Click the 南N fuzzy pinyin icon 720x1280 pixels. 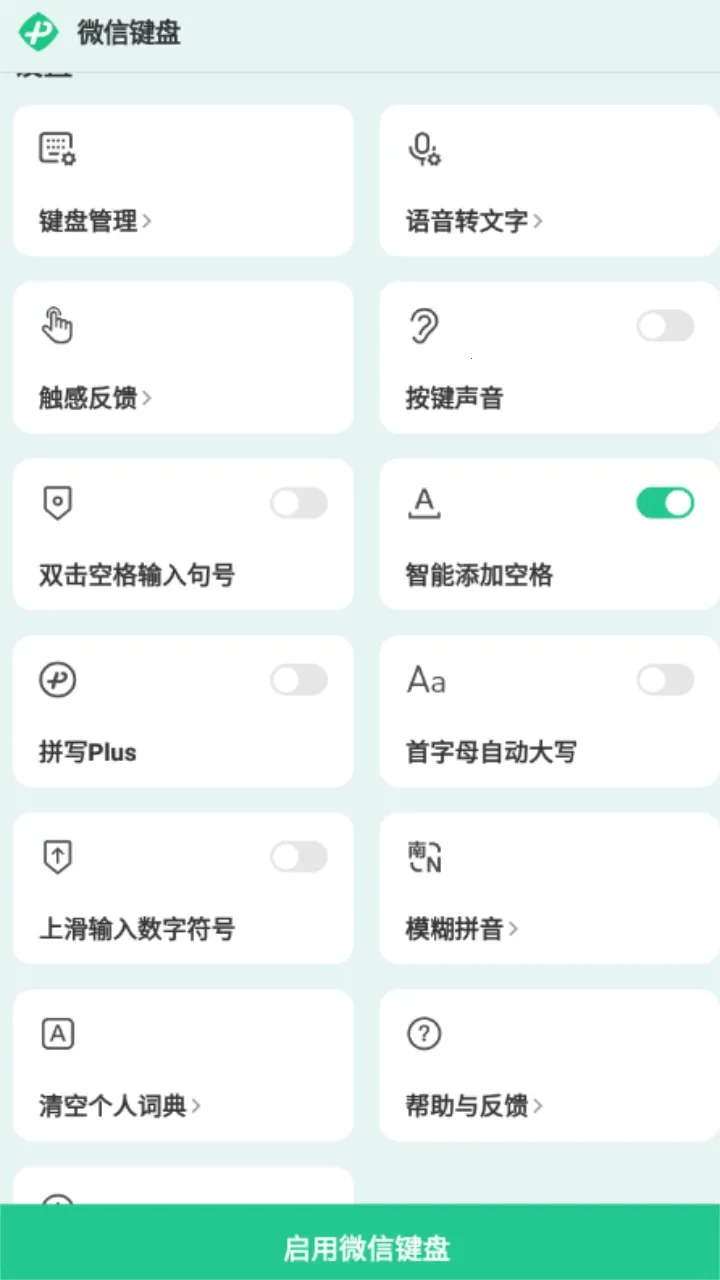424,854
